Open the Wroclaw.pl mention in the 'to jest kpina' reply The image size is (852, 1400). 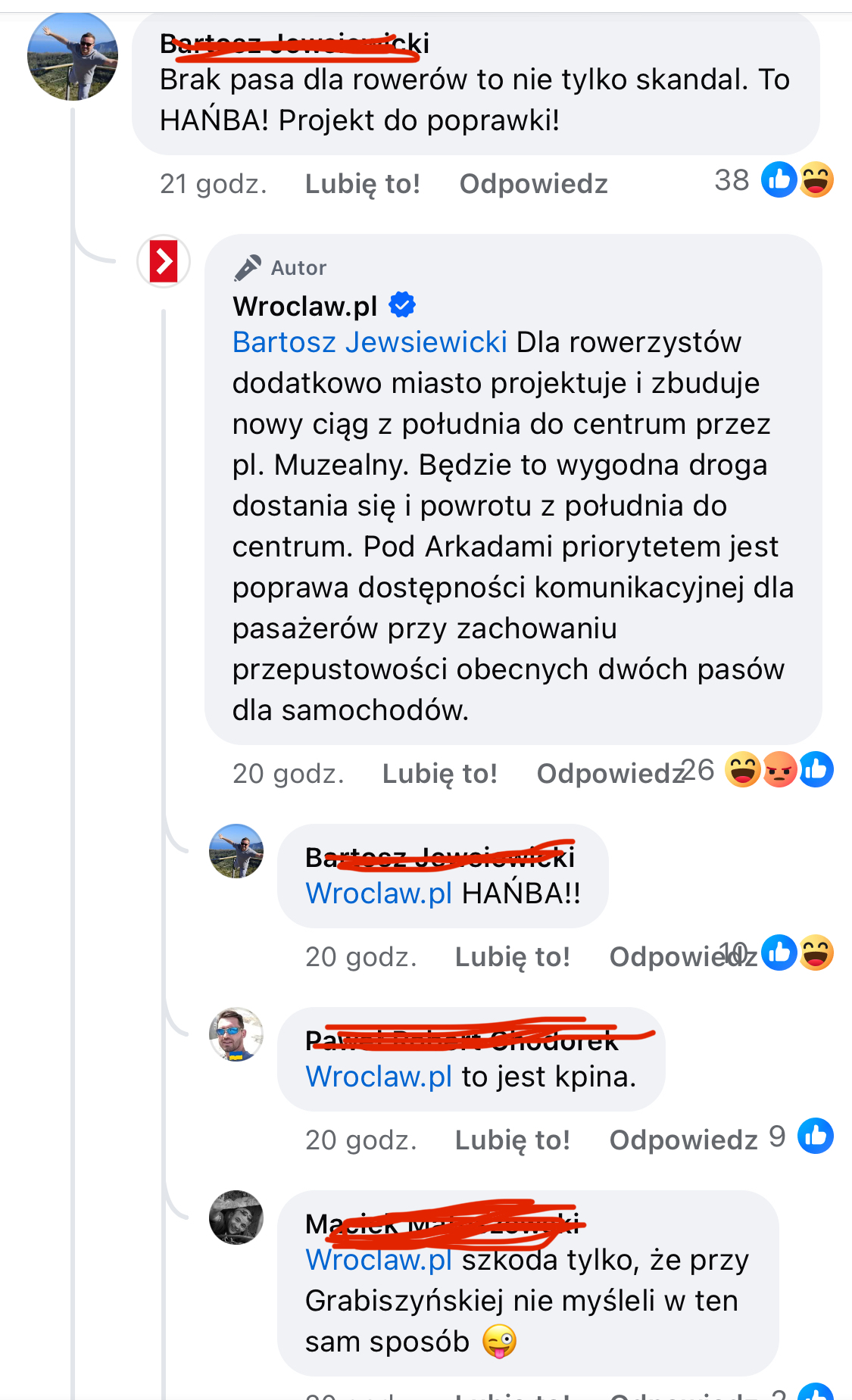coord(379,1077)
